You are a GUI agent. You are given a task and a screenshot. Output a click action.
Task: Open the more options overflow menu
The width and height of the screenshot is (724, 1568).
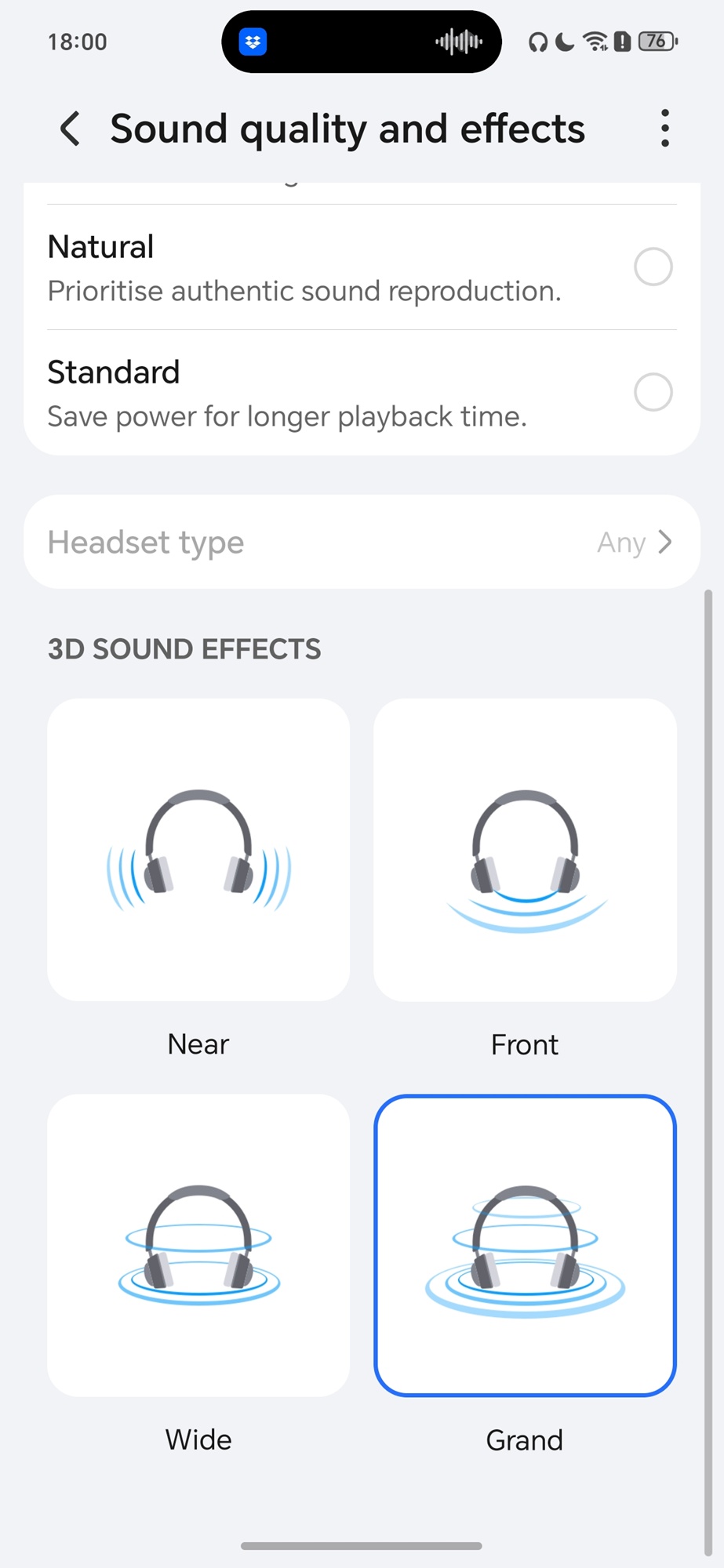[664, 129]
